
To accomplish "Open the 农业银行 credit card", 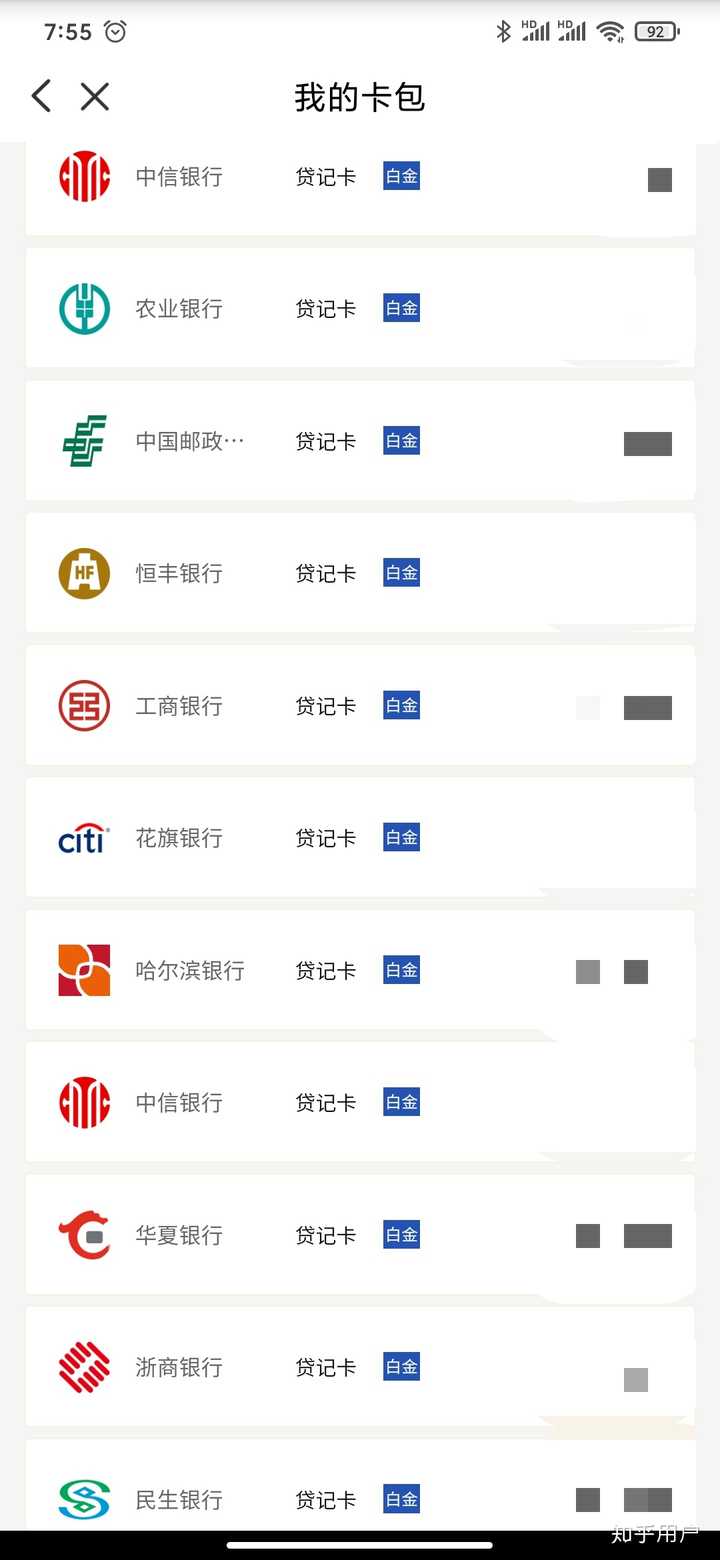I will point(360,308).
